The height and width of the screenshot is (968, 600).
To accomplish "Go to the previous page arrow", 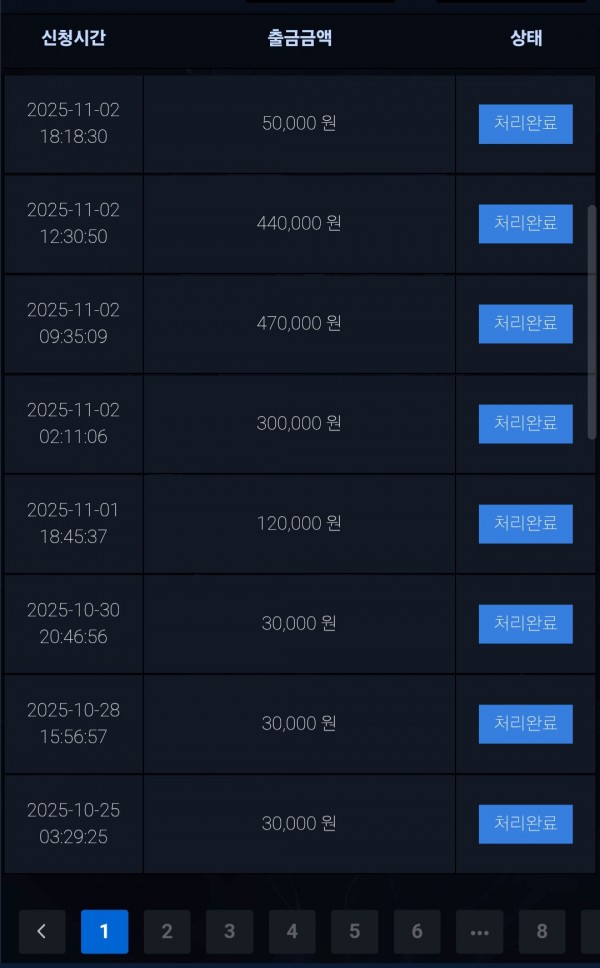I will click(42, 932).
